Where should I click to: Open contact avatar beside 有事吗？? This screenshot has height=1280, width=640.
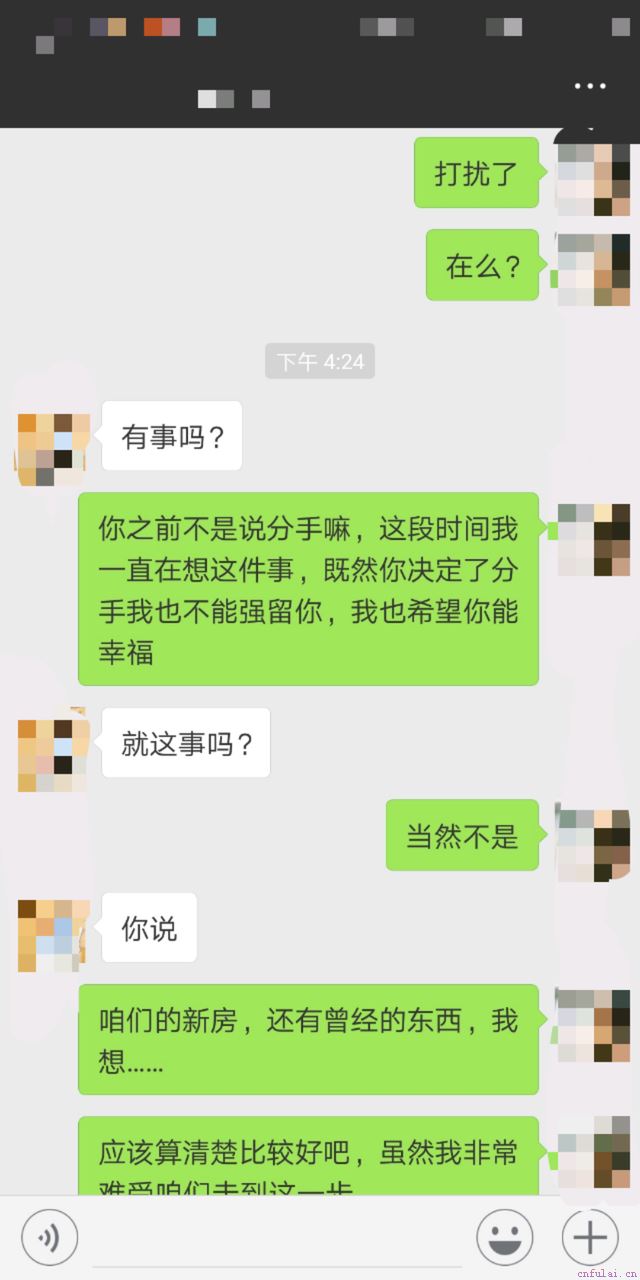54,450
